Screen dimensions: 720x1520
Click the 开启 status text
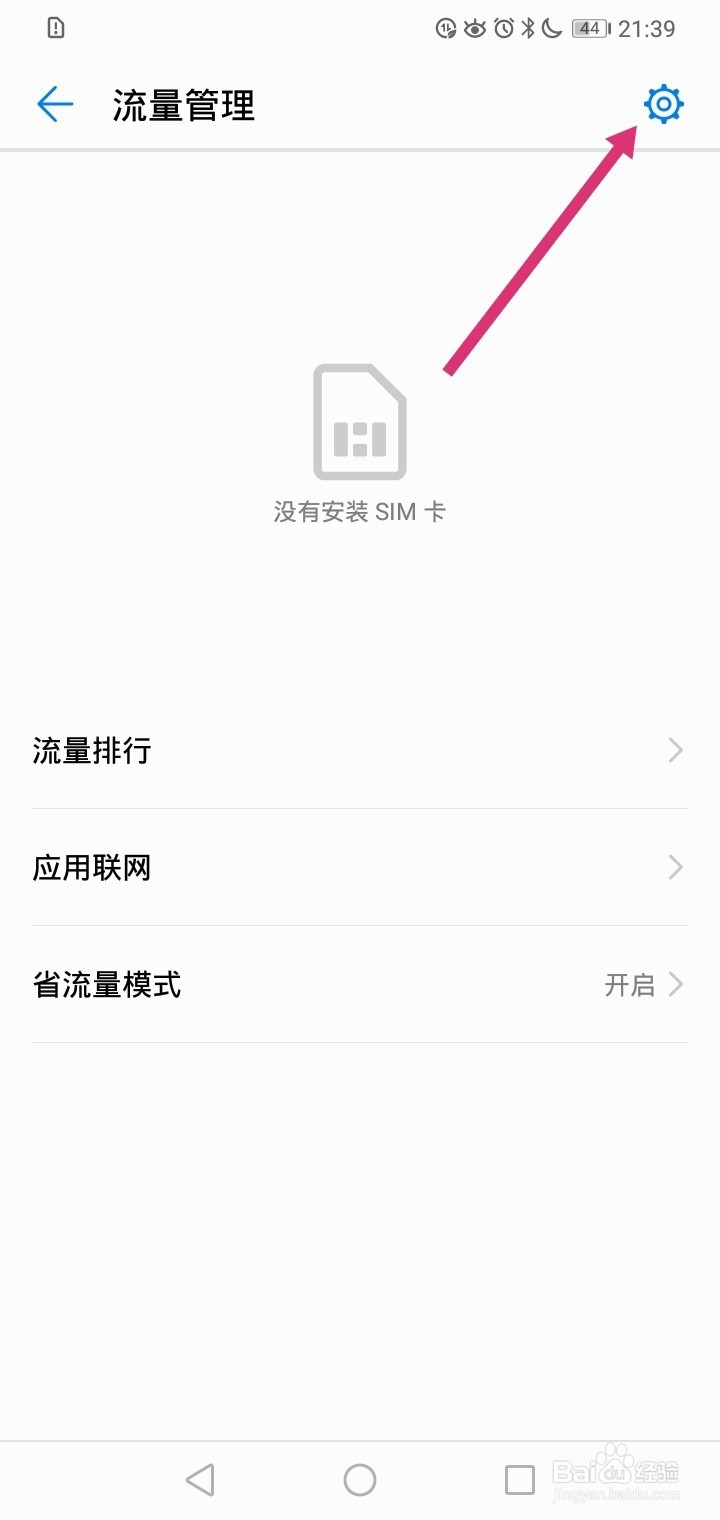(632, 985)
